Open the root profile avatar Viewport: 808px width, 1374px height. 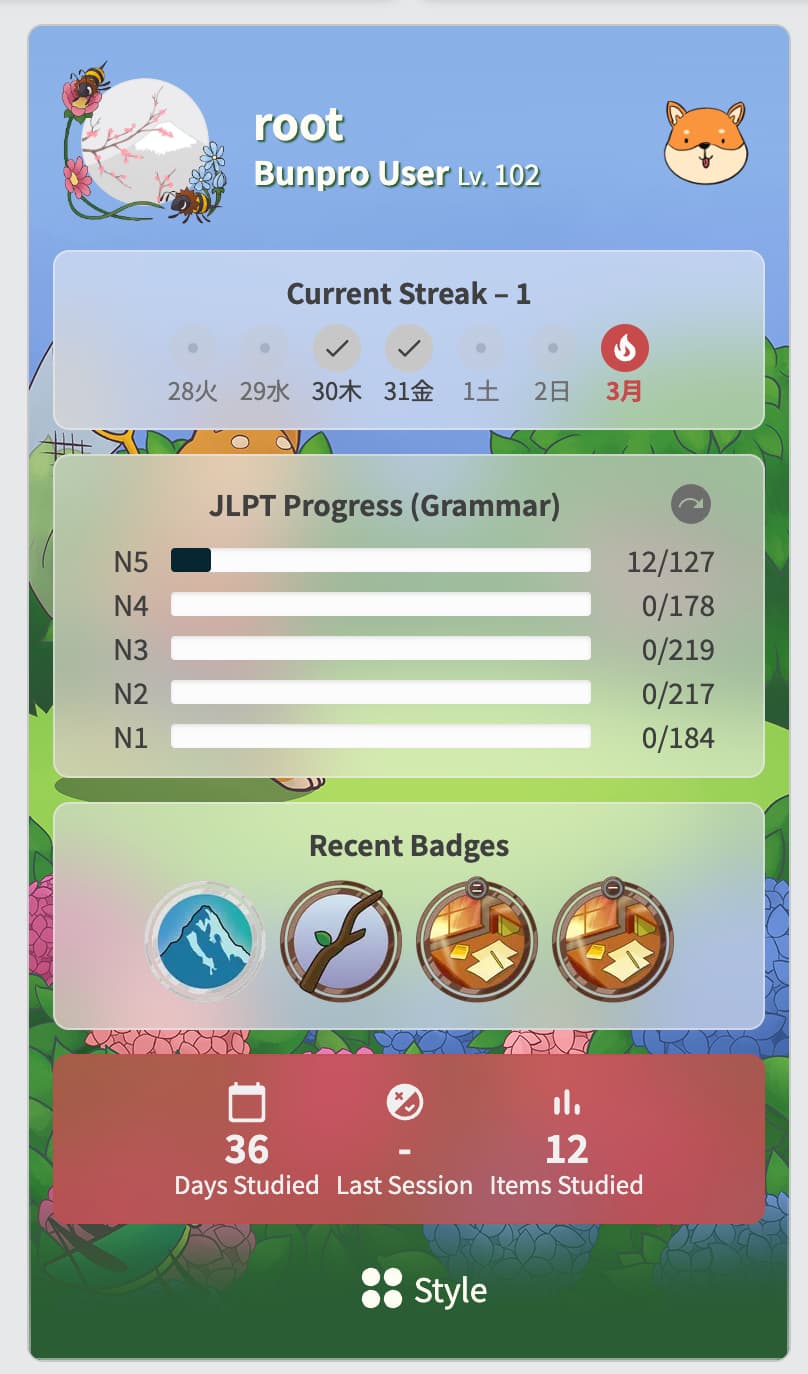(x=145, y=142)
